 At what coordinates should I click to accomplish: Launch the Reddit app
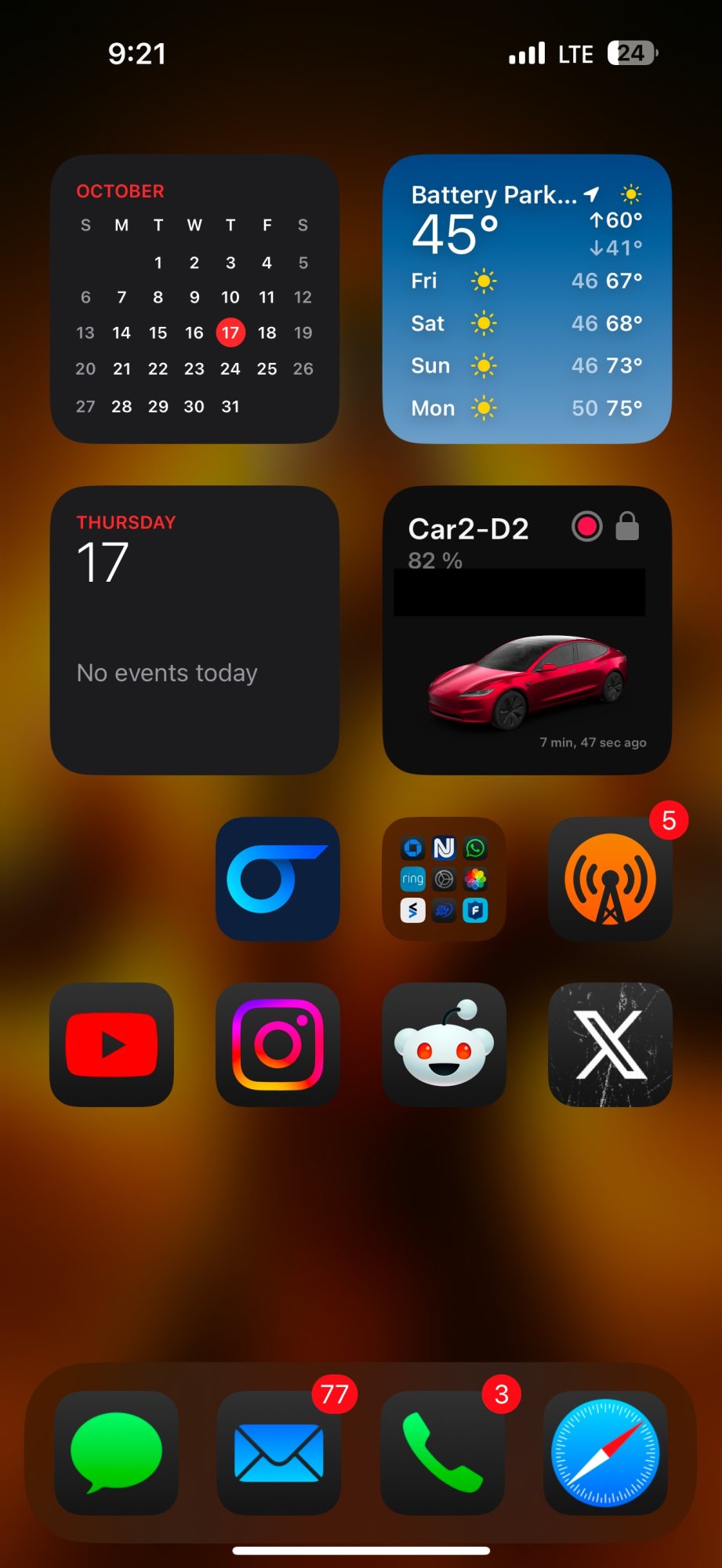pyautogui.click(x=444, y=1044)
